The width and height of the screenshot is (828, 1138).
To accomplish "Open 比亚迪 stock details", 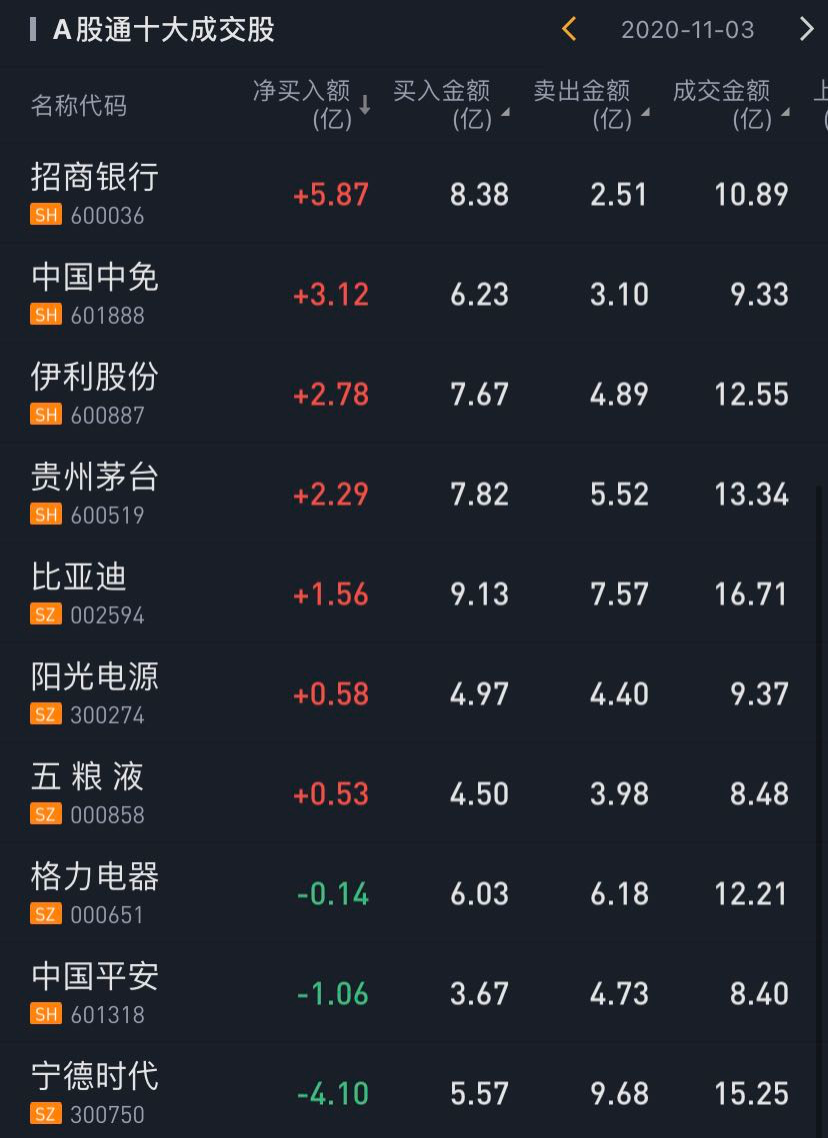I will [80, 593].
